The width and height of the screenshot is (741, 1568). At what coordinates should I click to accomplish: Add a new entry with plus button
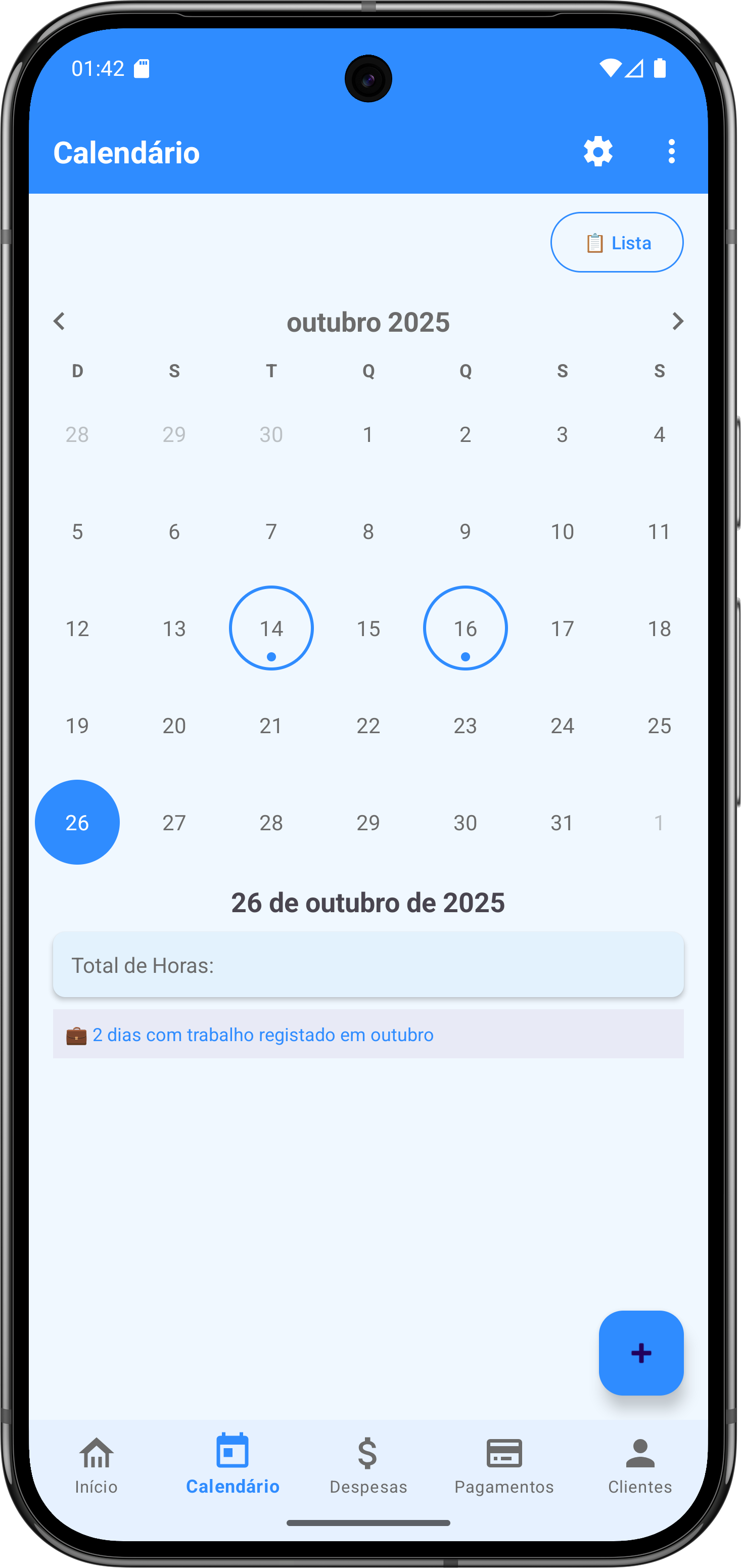click(x=640, y=1353)
